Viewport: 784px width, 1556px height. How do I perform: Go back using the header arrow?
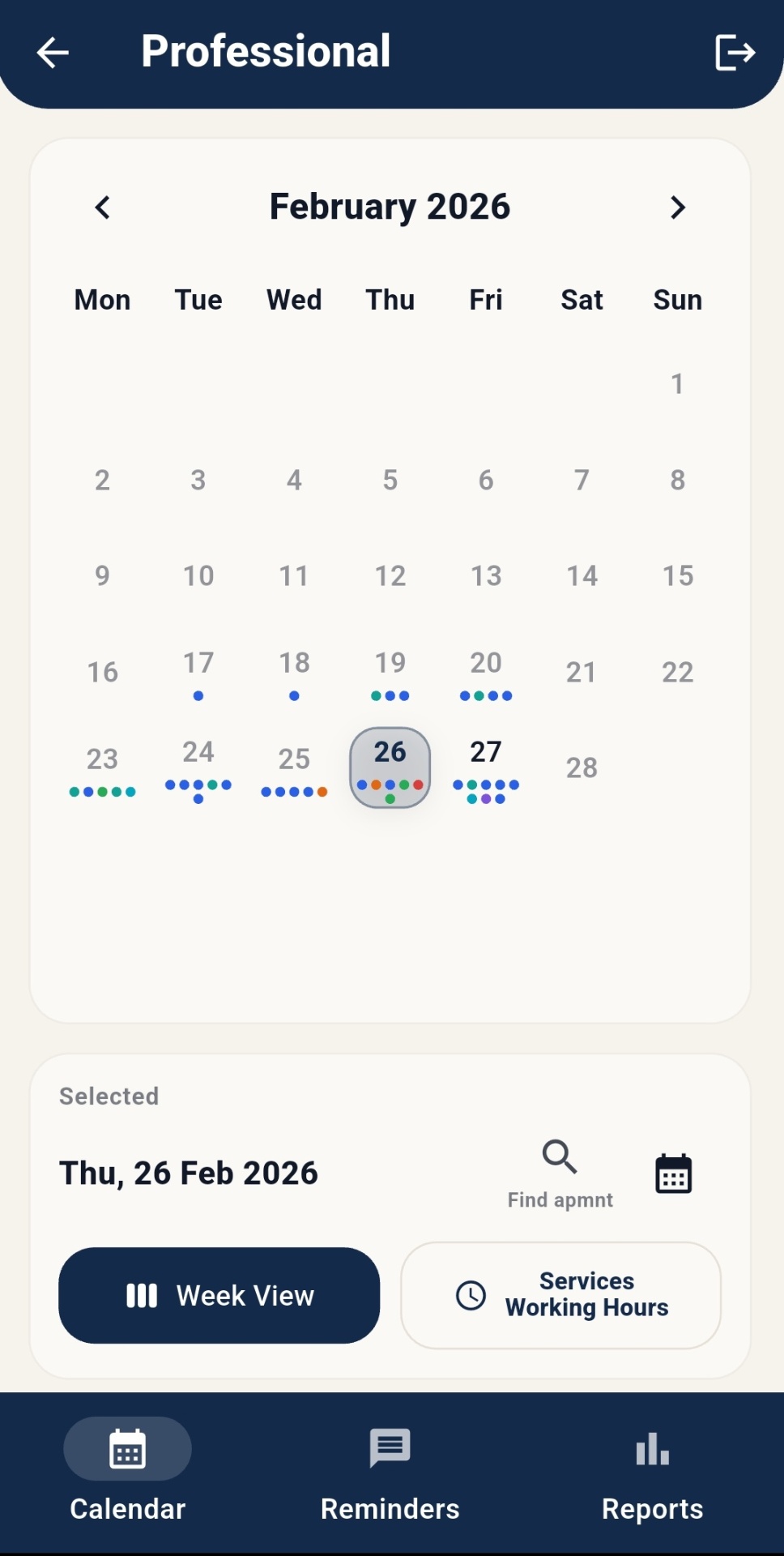click(x=53, y=53)
